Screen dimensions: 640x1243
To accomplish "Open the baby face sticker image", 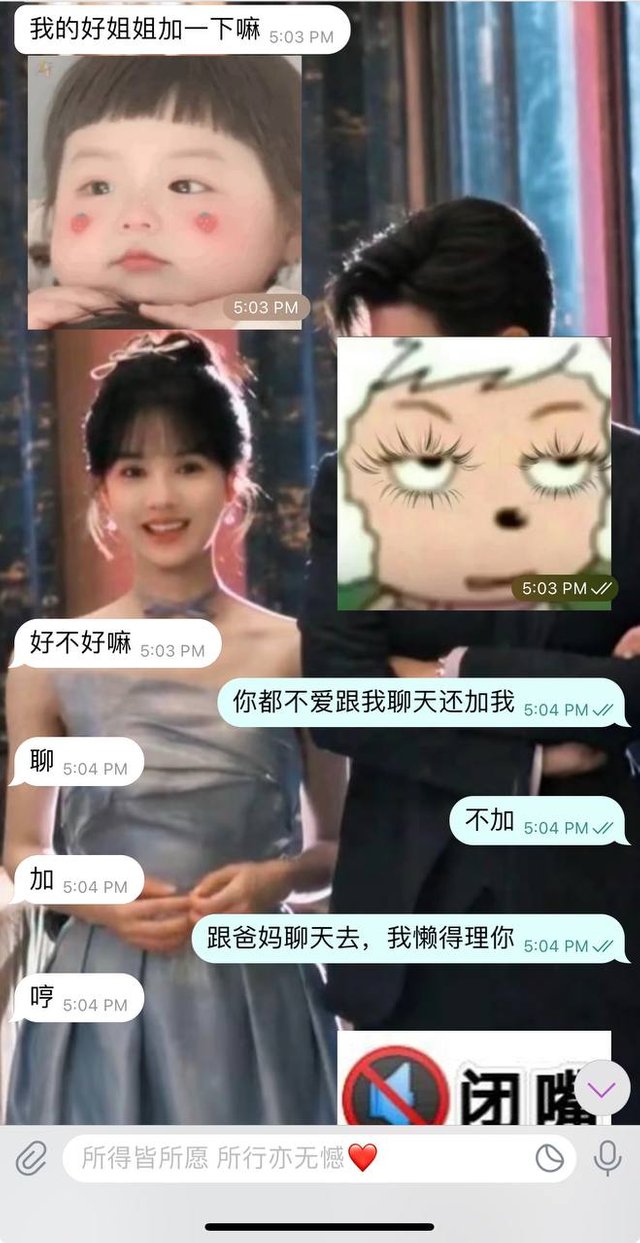I will [x=165, y=192].
